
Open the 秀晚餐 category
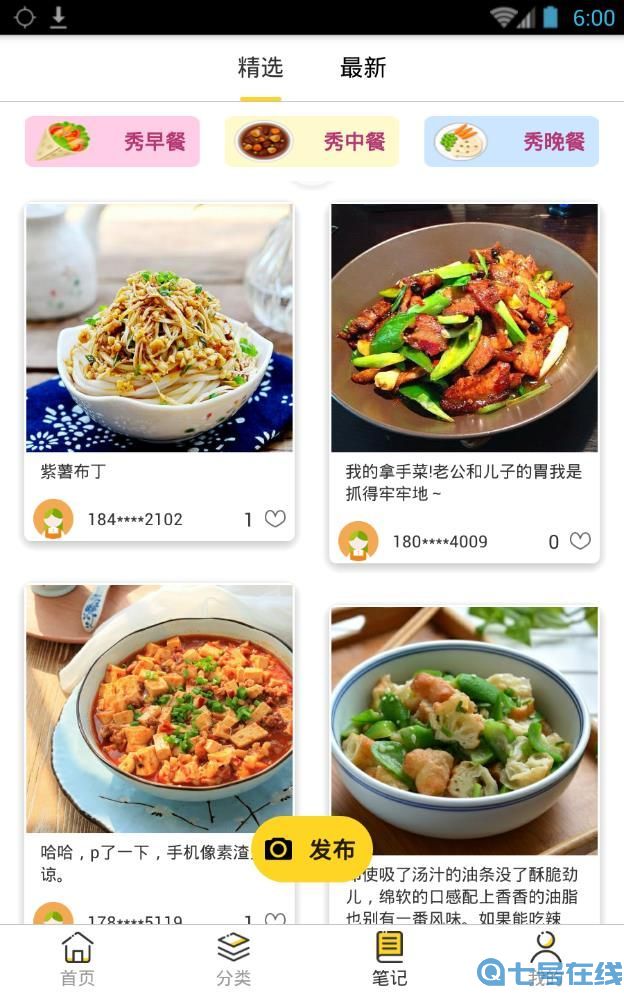pos(511,141)
